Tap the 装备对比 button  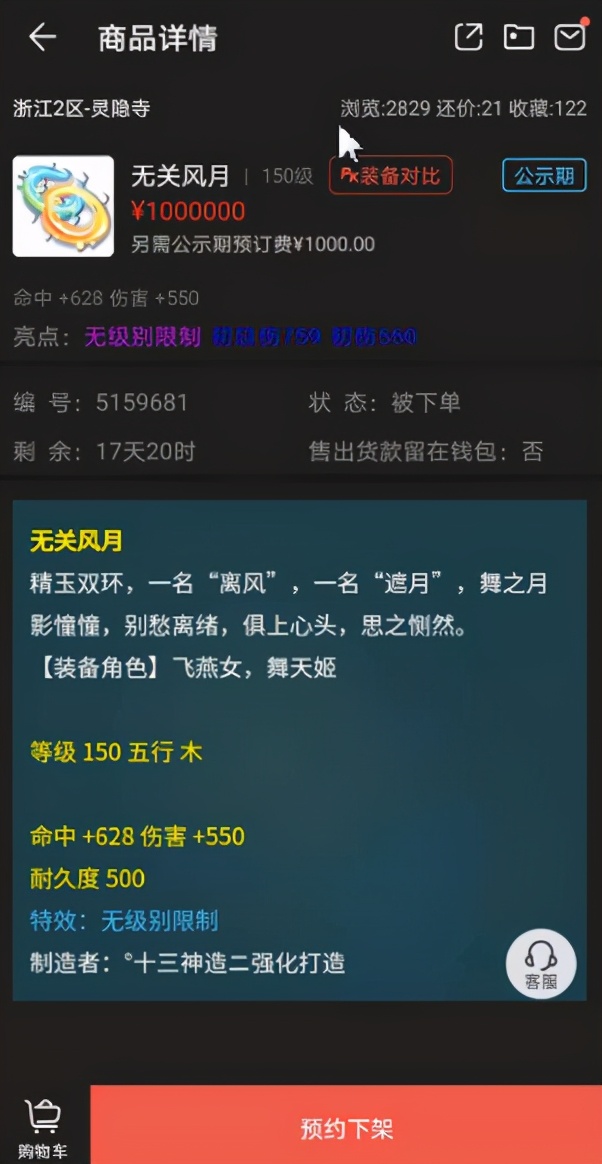tap(391, 176)
